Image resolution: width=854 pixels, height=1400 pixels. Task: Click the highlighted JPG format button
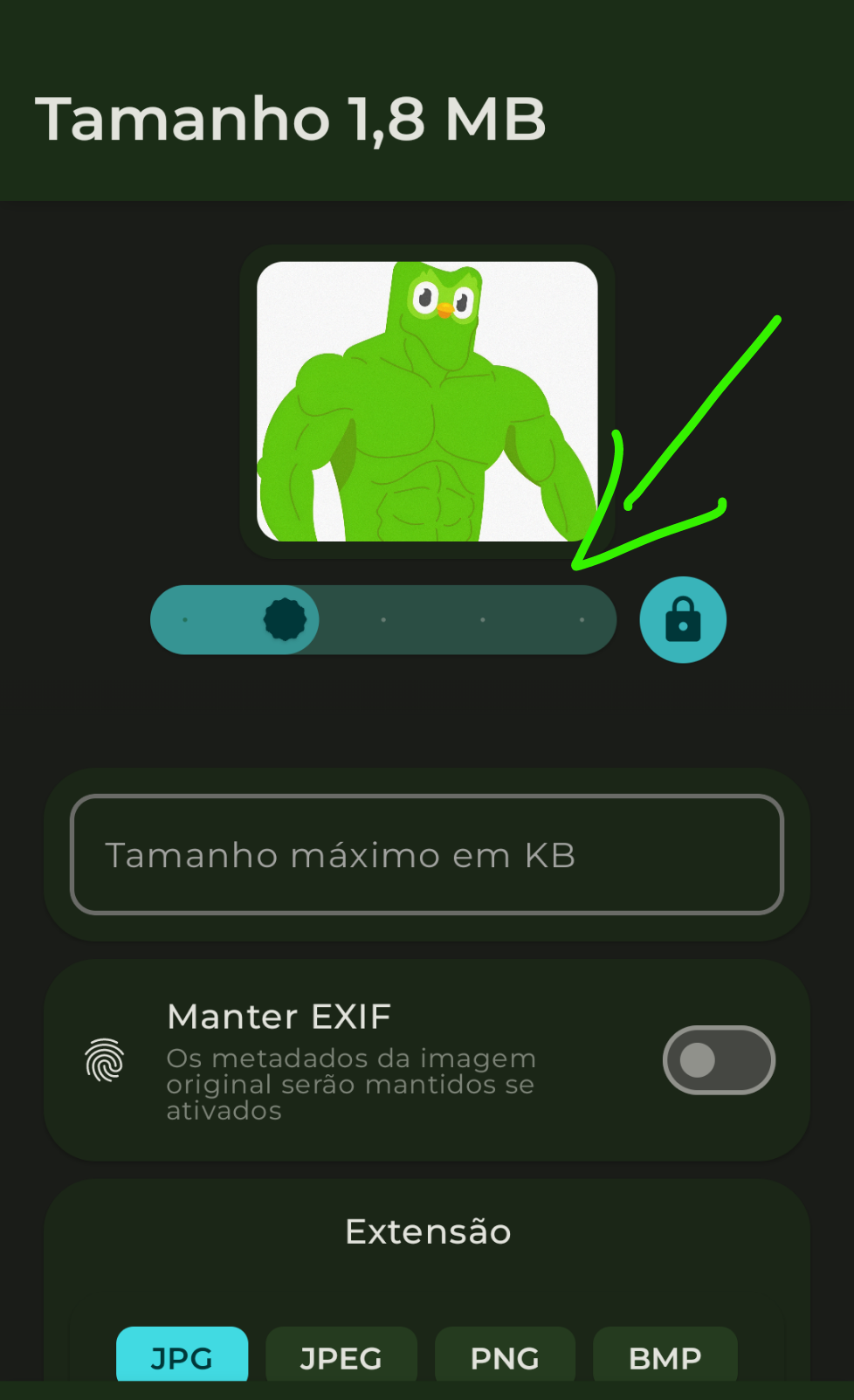[x=182, y=1356]
